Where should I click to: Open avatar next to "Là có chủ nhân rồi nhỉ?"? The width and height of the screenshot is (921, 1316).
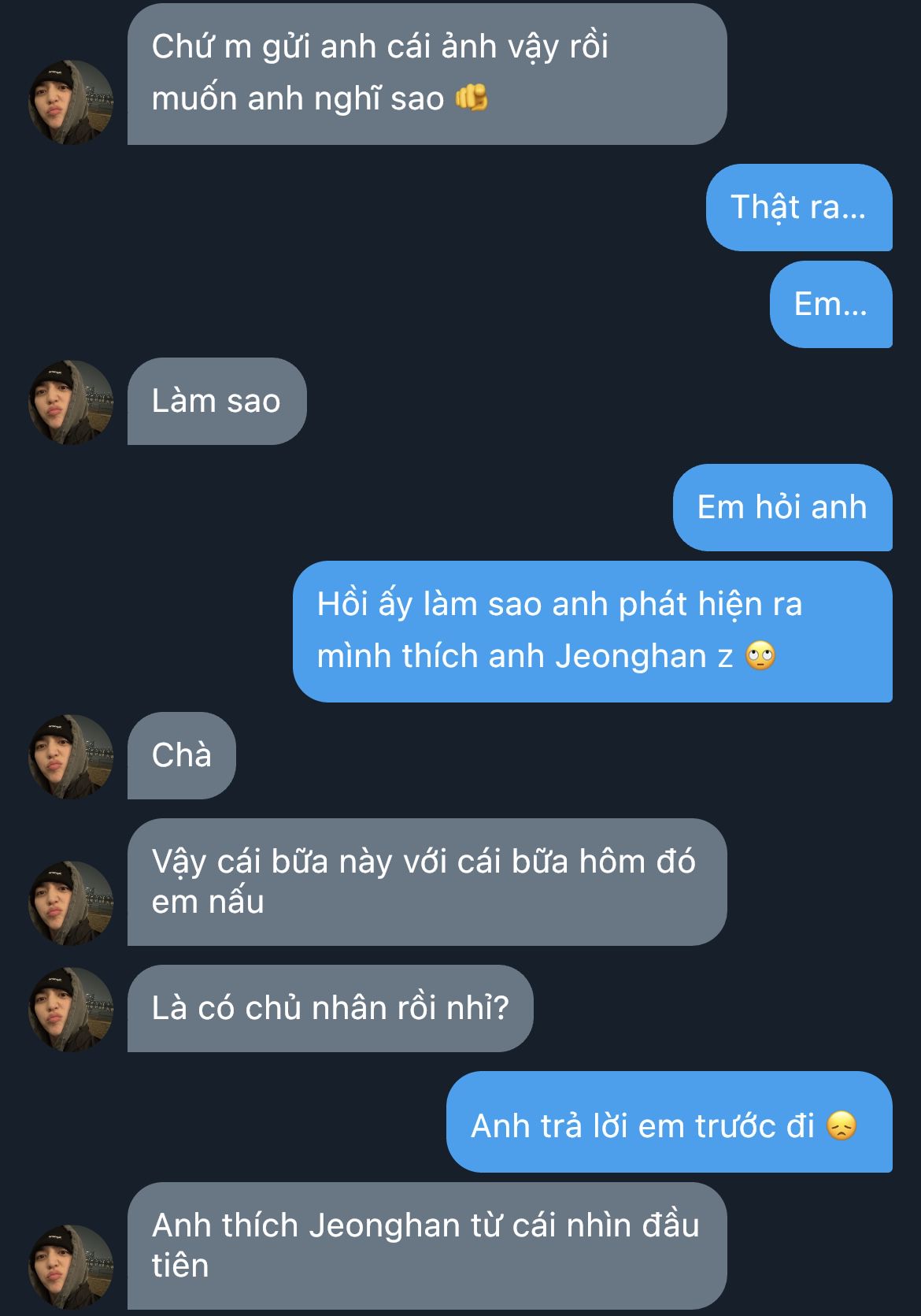pyautogui.click(x=71, y=1010)
